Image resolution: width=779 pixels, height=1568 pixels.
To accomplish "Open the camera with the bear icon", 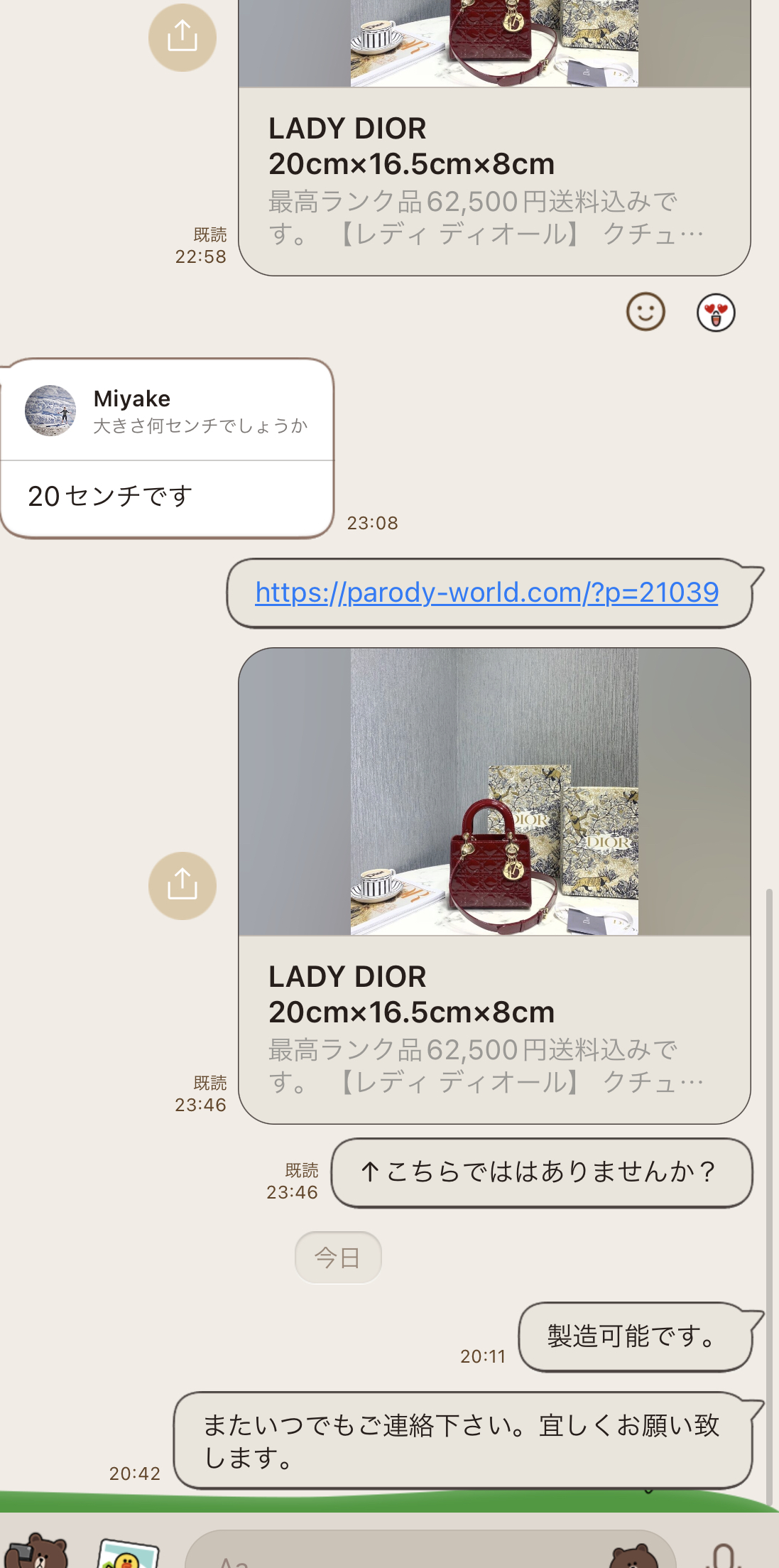I will pos(39,1552).
